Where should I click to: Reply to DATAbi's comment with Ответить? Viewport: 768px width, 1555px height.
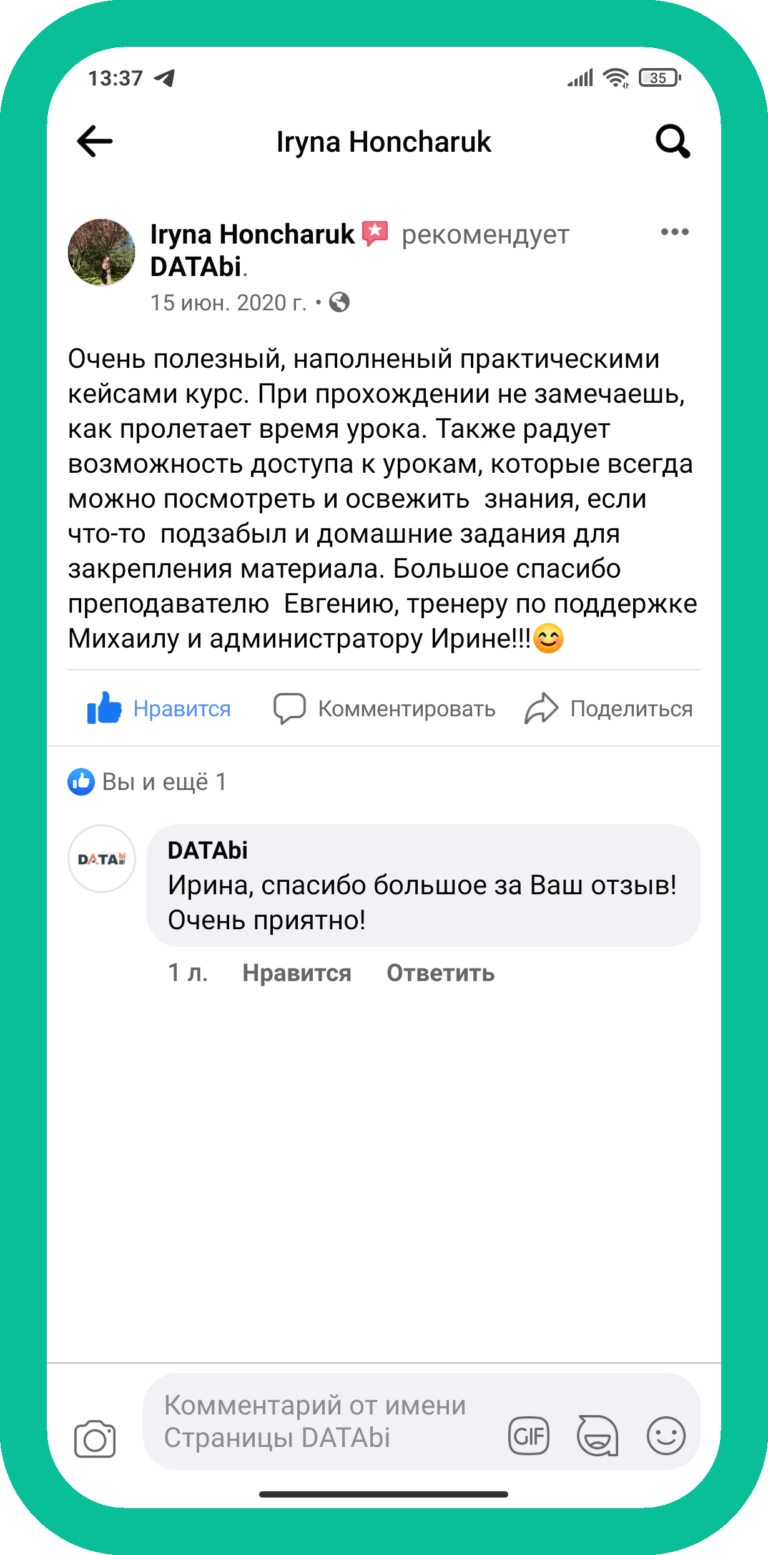click(x=440, y=973)
